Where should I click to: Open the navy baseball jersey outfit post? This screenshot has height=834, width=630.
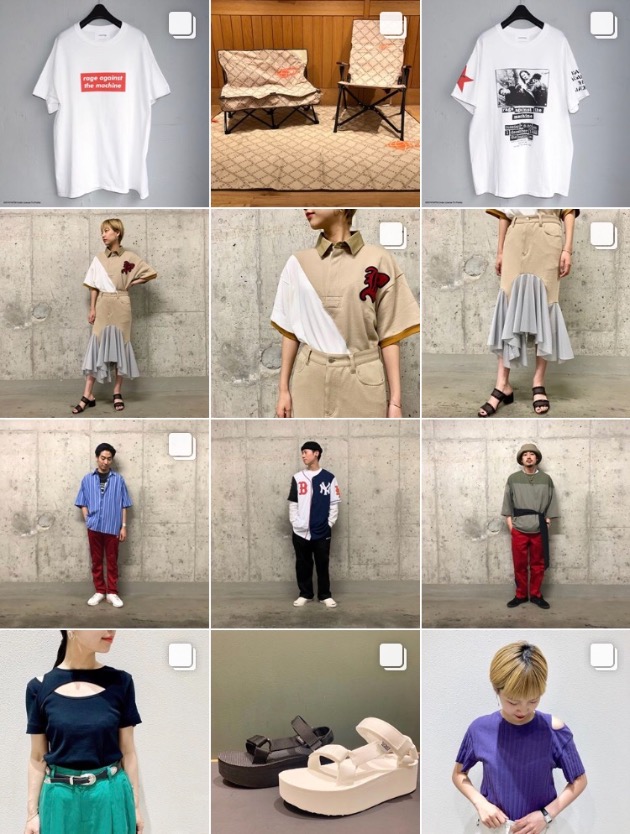(315, 523)
